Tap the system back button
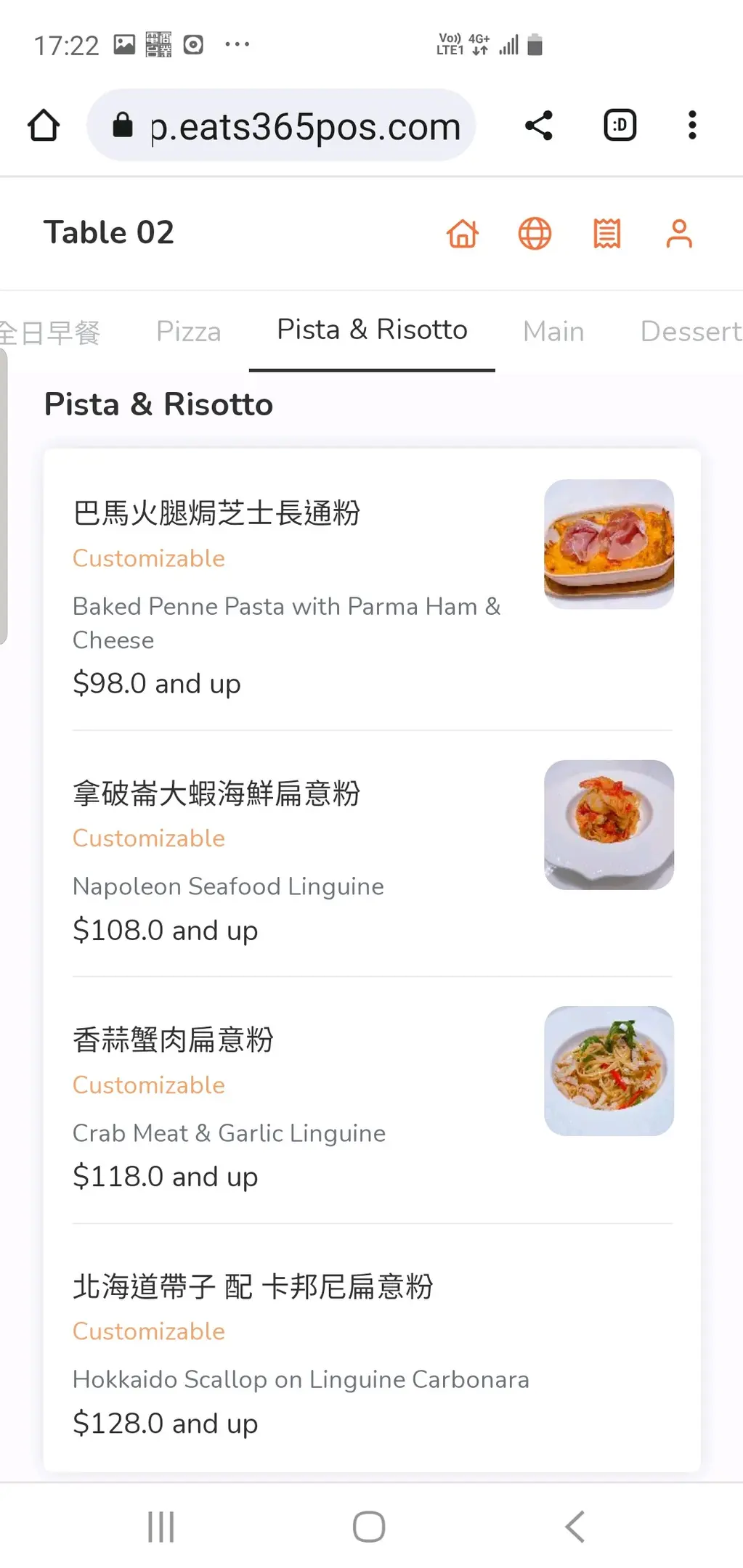This screenshot has width=743, height=1568. coord(575,1527)
